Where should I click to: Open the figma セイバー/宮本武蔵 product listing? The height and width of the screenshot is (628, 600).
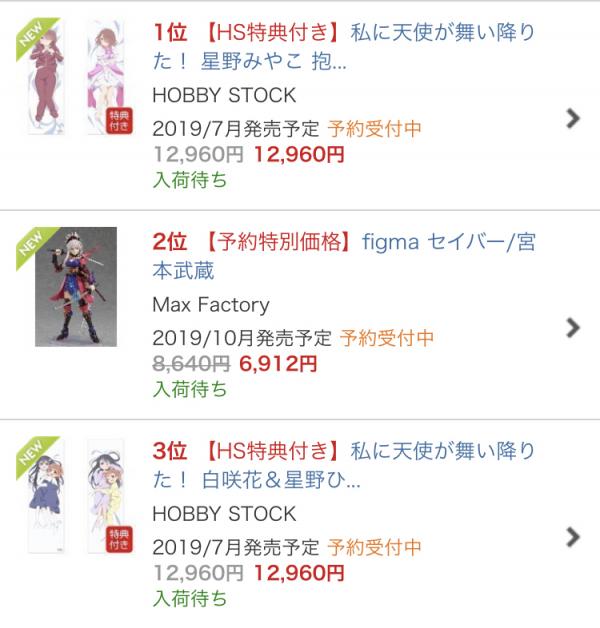(x=345, y=256)
